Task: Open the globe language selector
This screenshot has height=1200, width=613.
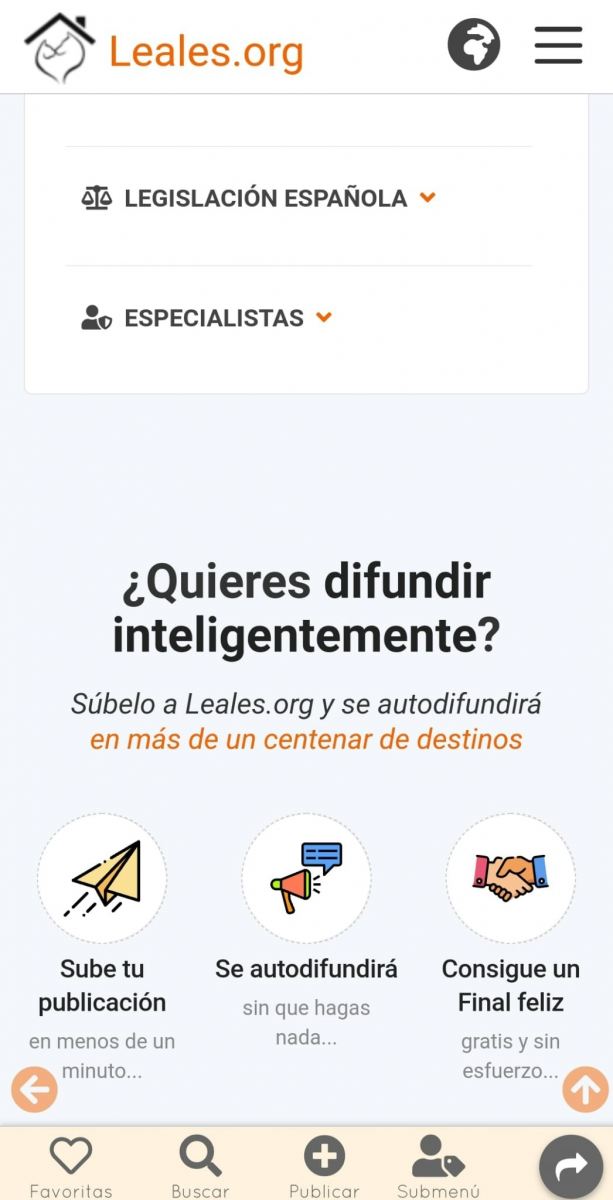Action: click(x=473, y=45)
